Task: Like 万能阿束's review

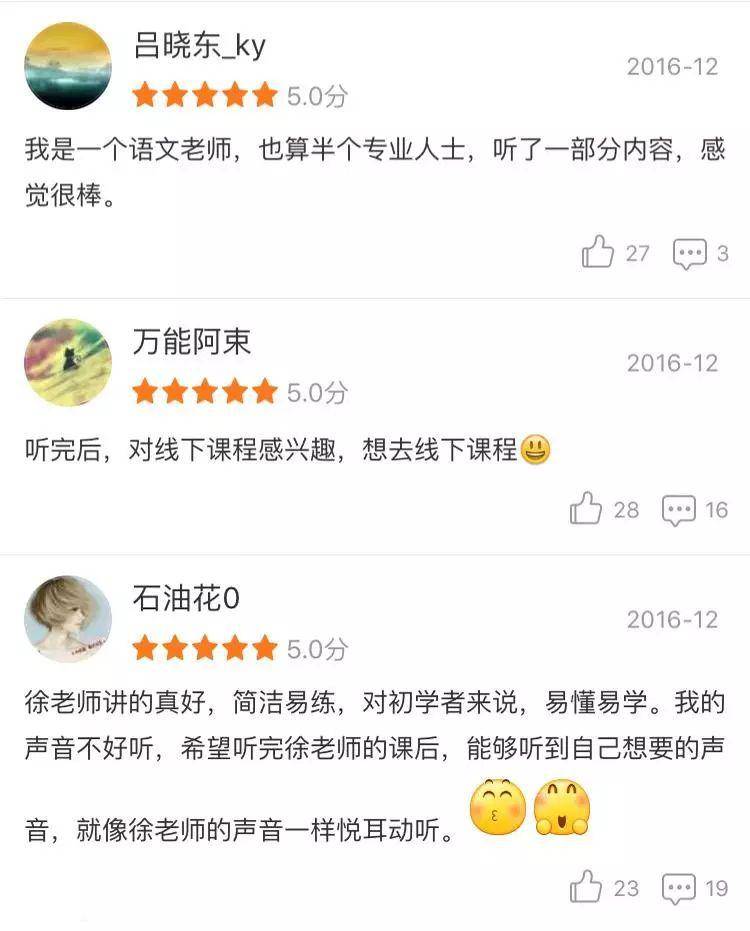Action: (x=586, y=509)
